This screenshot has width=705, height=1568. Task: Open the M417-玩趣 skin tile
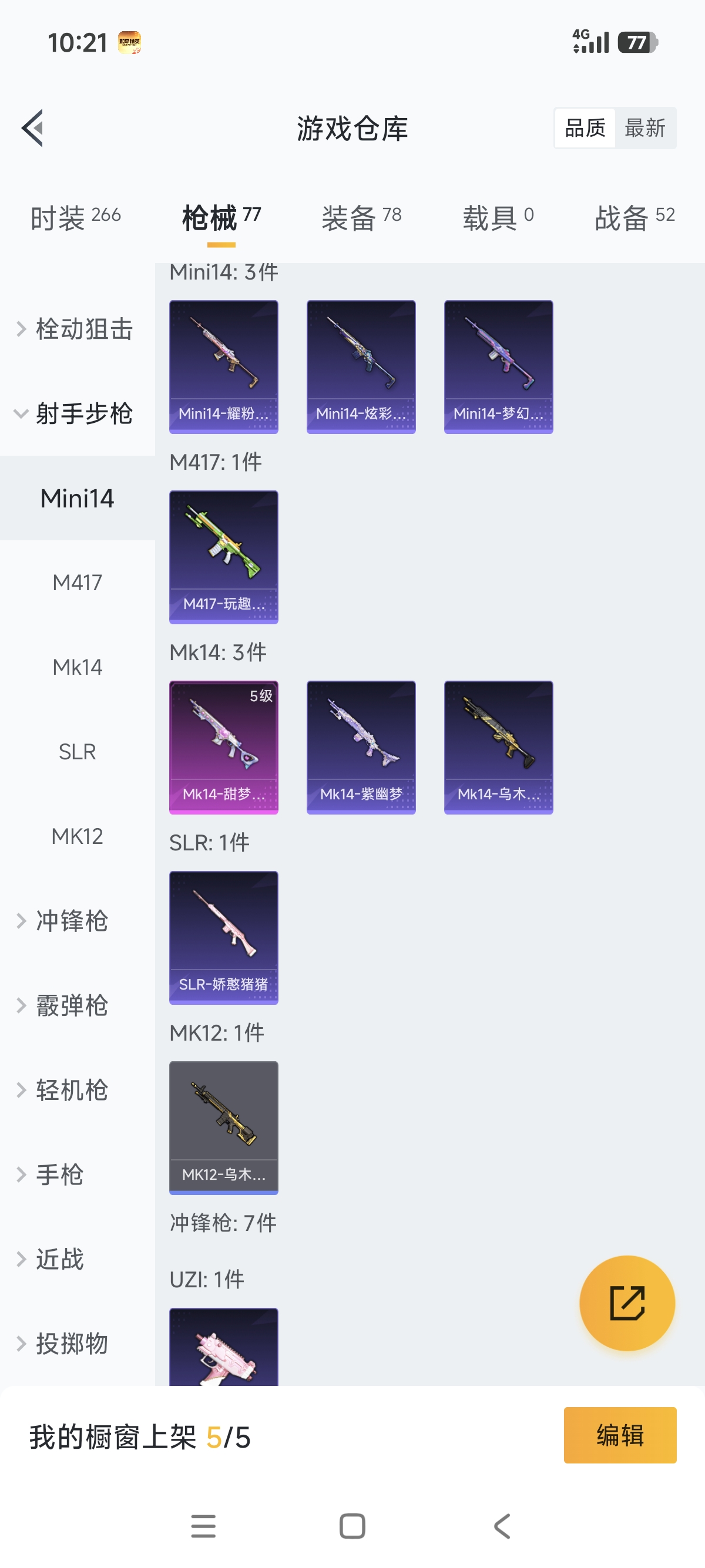point(223,556)
